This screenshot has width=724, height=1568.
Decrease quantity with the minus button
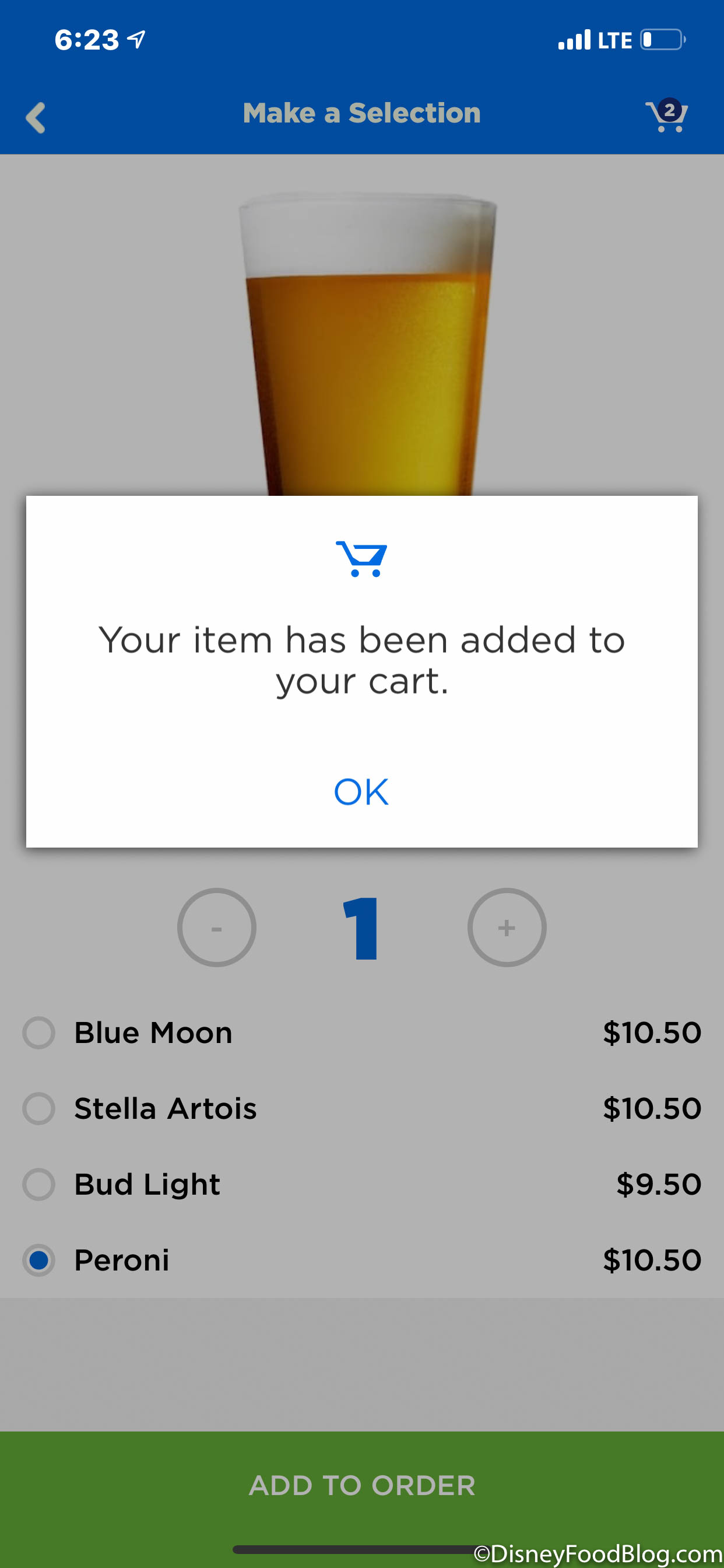pyautogui.click(x=217, y=928)
